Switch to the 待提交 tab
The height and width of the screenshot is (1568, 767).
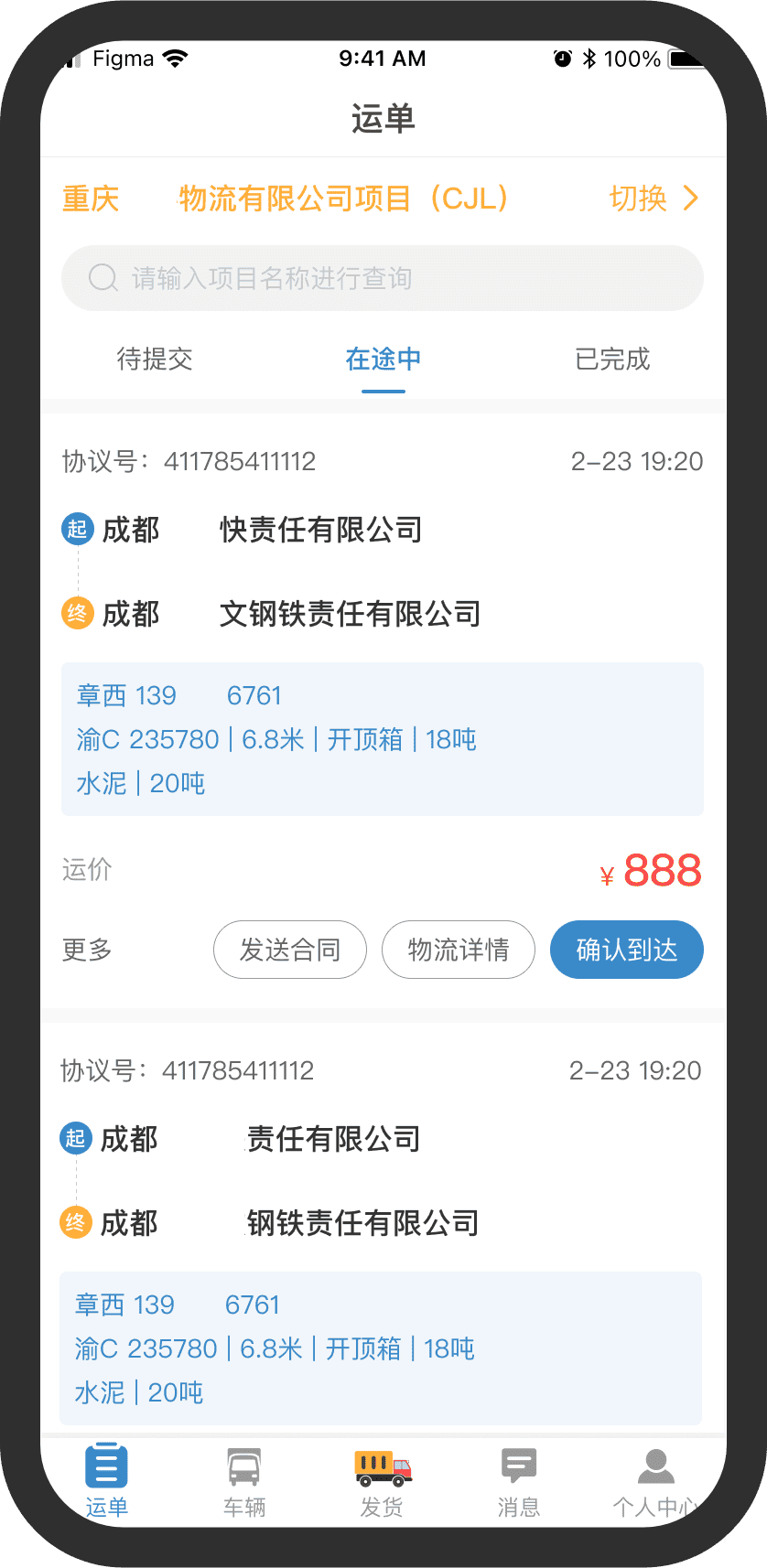point(155,360)
